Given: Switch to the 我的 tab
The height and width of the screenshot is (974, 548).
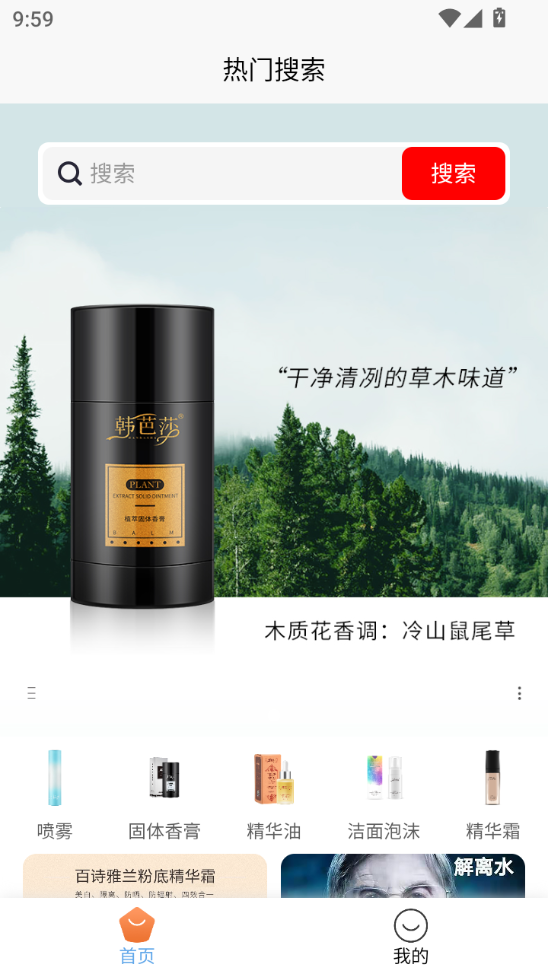Looking at the screenshot, I should (x=411, y=936).
